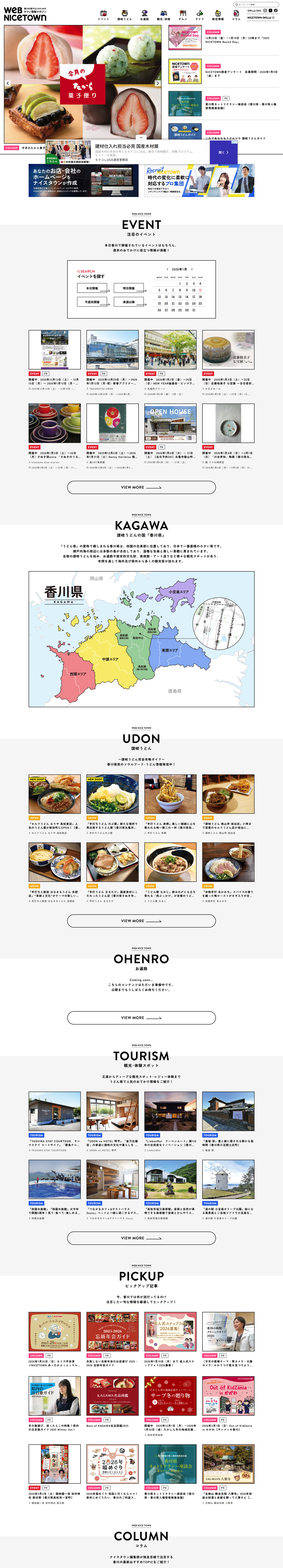Show next slide in hero carousel
Image resolution: width=283 pixels, height=1568 pixels.
pyautogui.click(x=158, y=83)
